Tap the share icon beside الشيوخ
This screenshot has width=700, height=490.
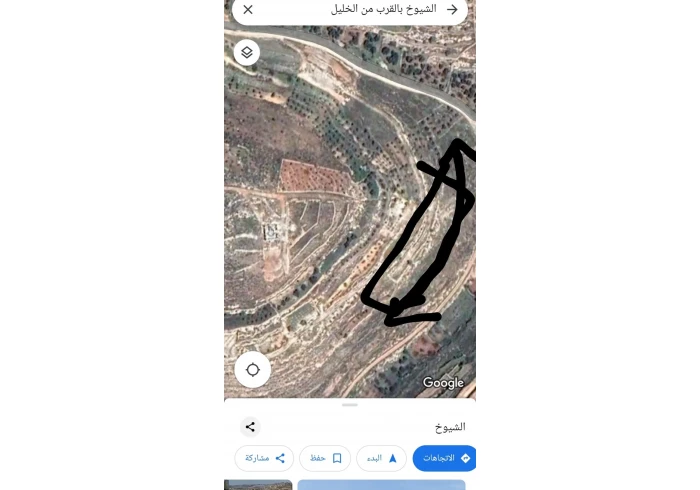250,427
